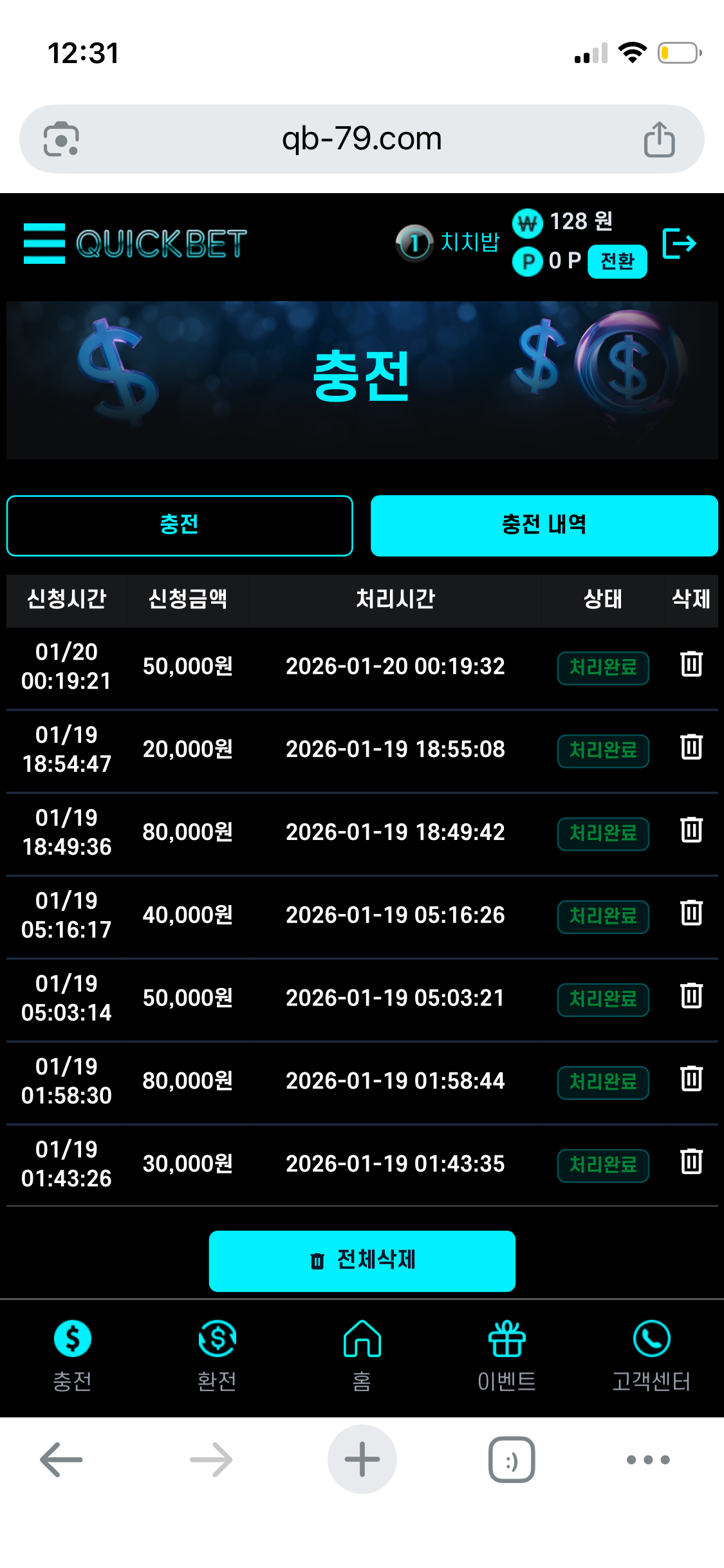Delete the 01/19 01:58:30 record
The width and height of the screenshot is (724, 1568).
click(691, 1079)
